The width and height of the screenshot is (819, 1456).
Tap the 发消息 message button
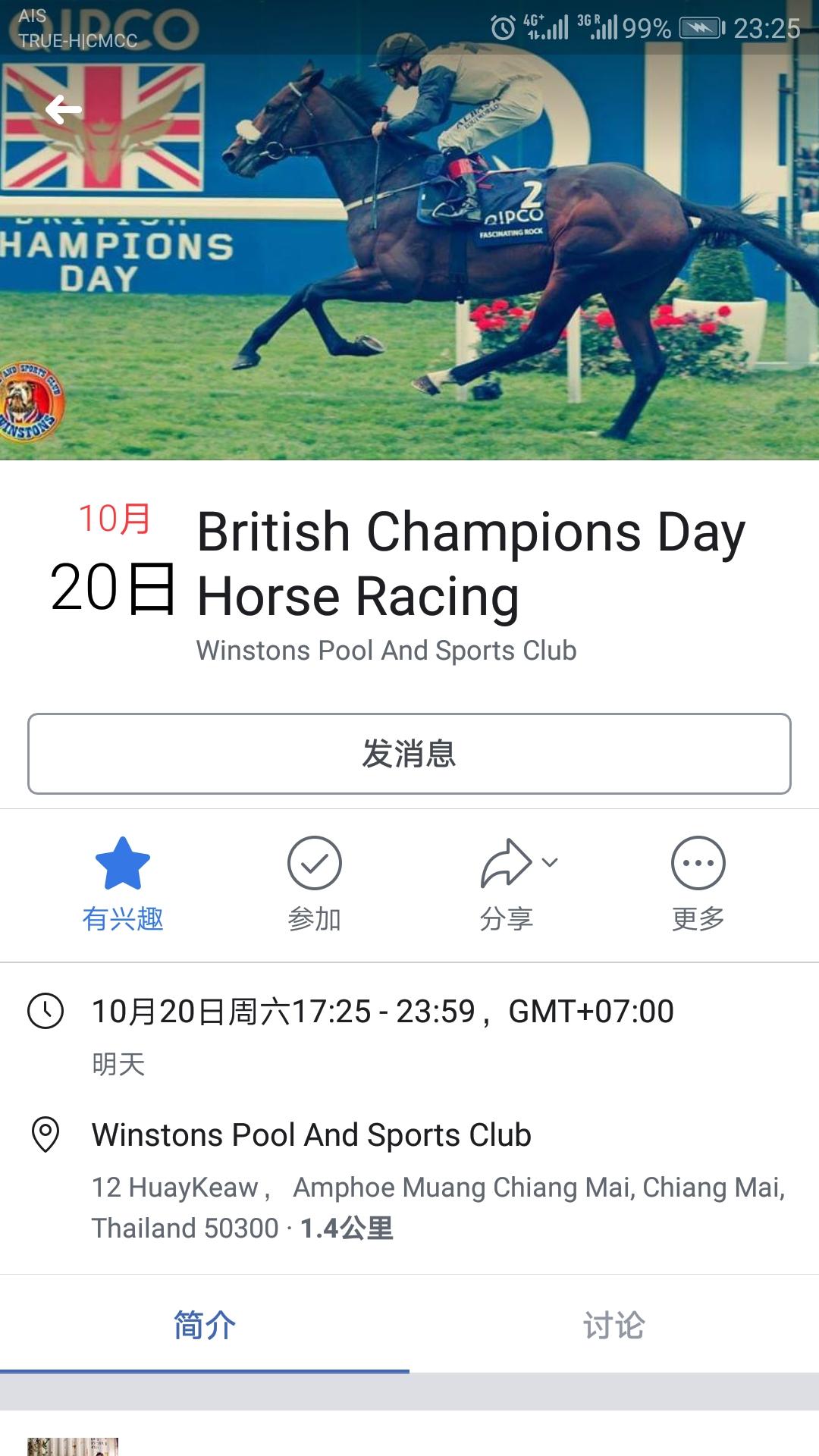(409, 754)
